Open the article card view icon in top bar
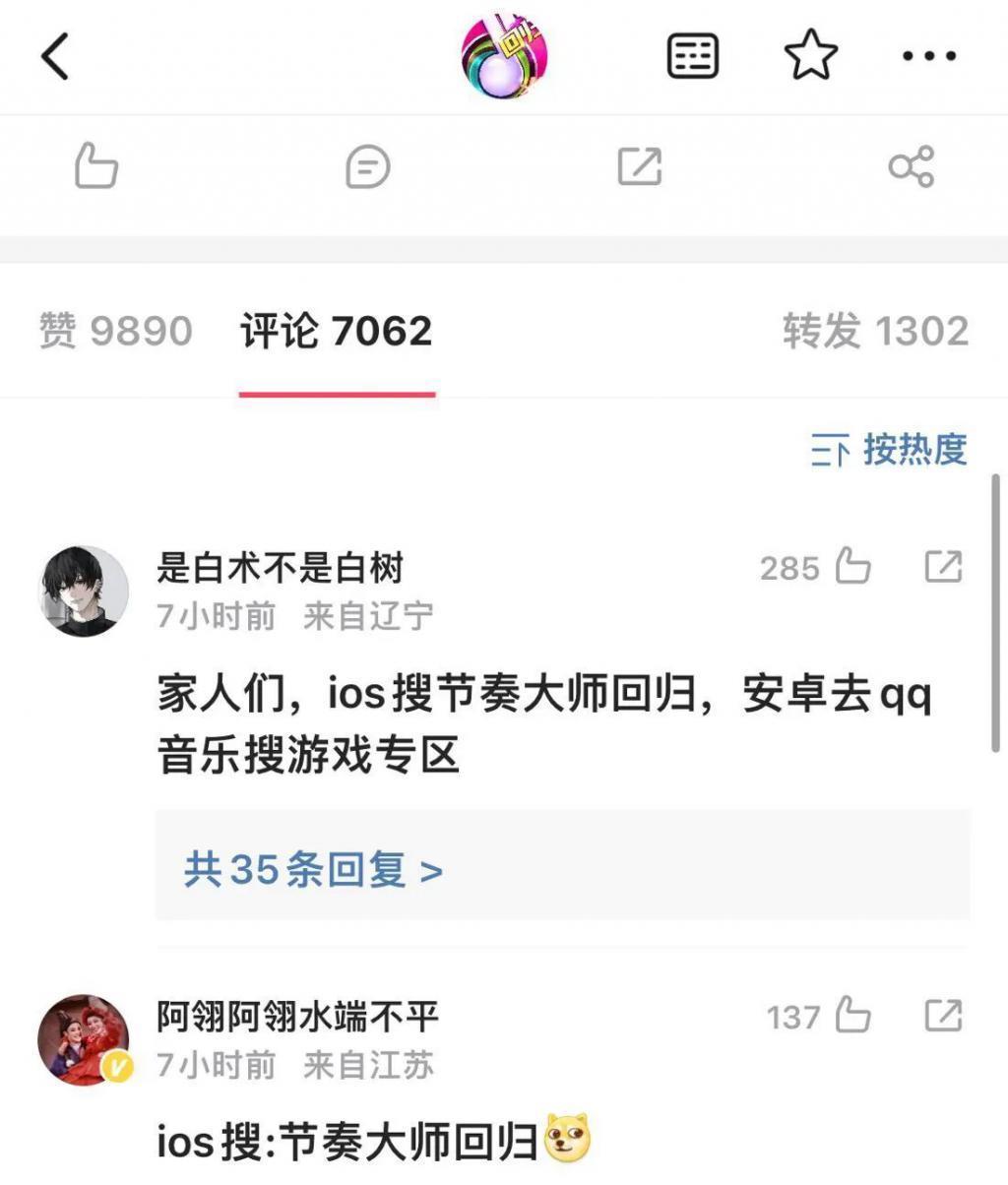1008x1185 pixels. [692, 56]
